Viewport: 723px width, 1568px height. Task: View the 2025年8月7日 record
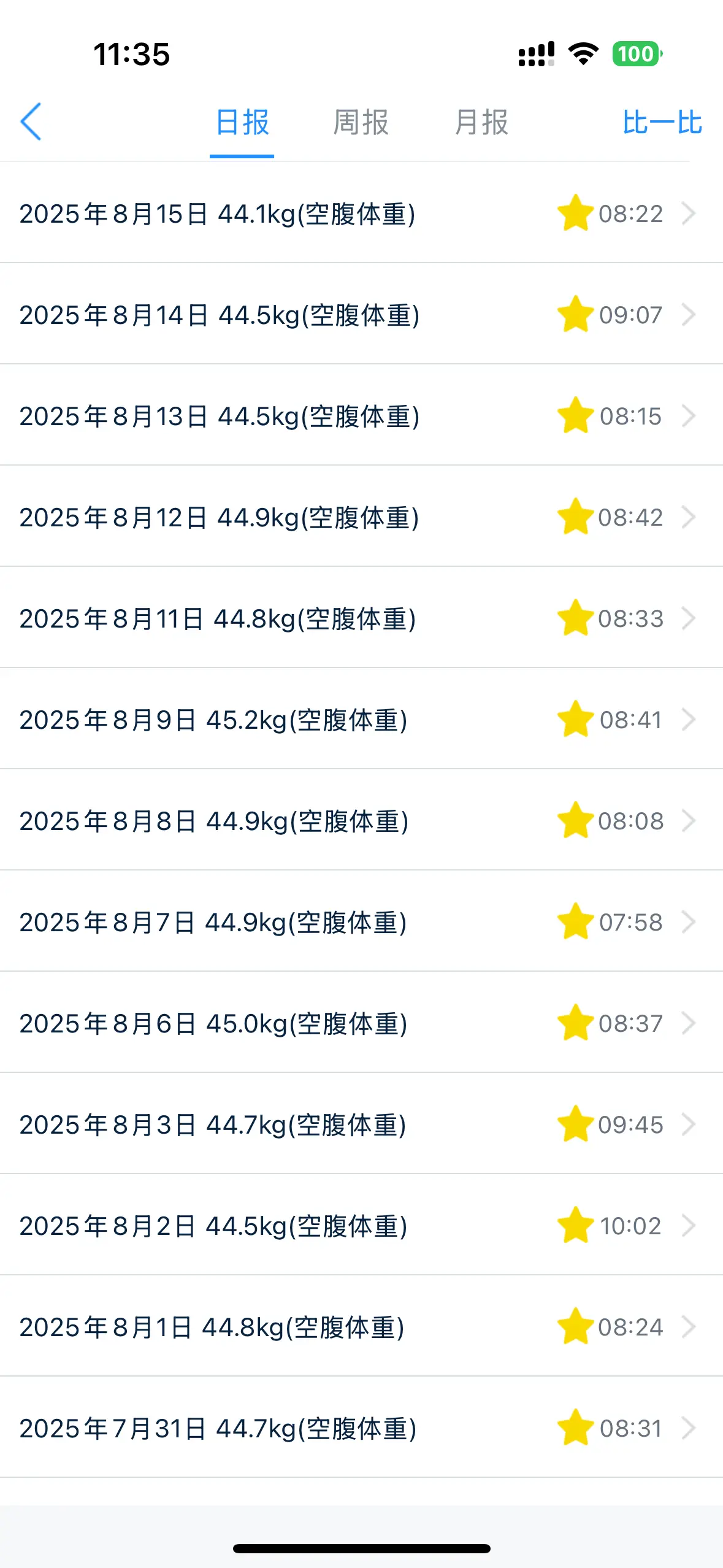click(x=361, y=922)
